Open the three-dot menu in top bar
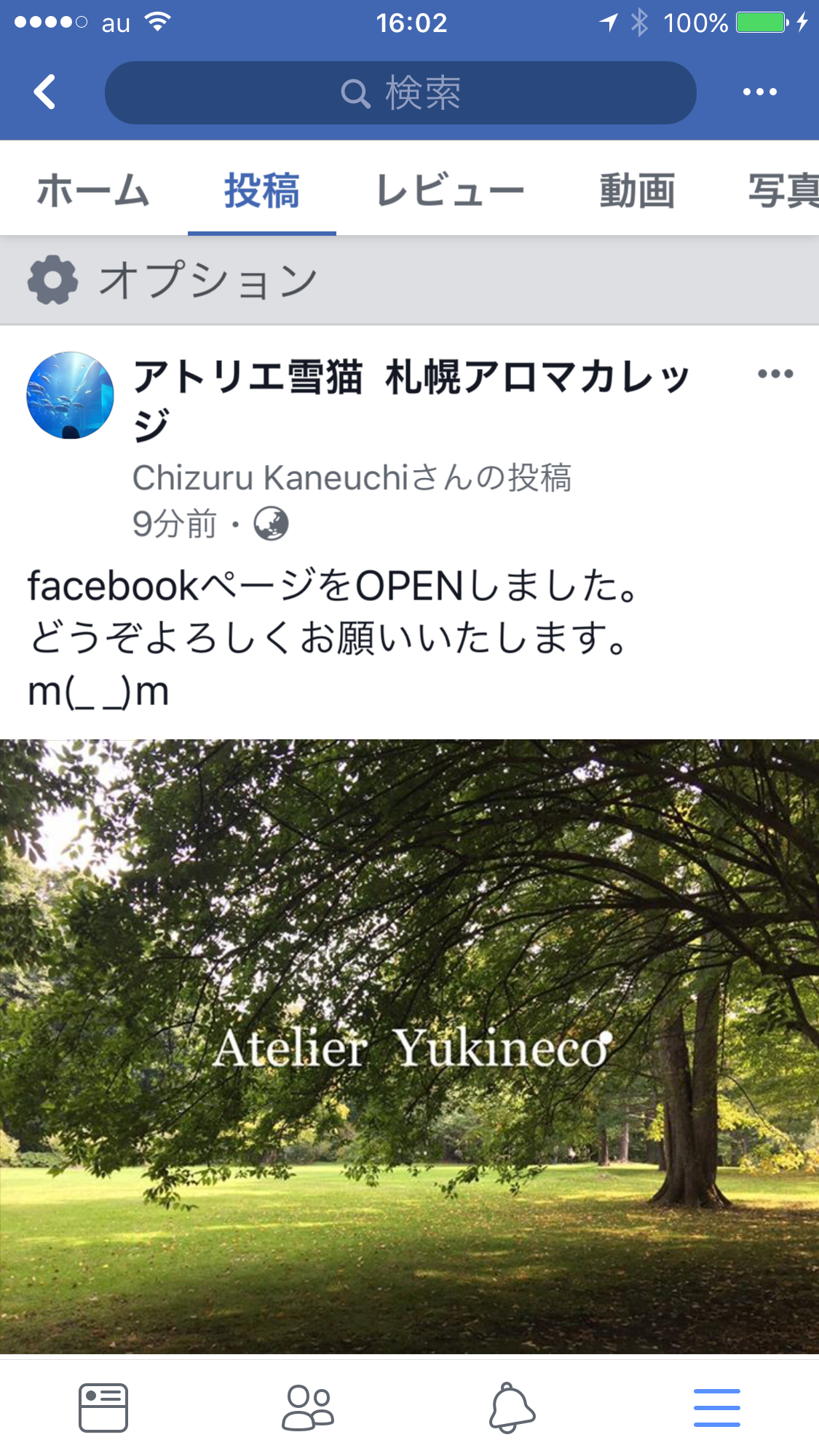This screenshot has width=819, height=1456. pos(759,92)
